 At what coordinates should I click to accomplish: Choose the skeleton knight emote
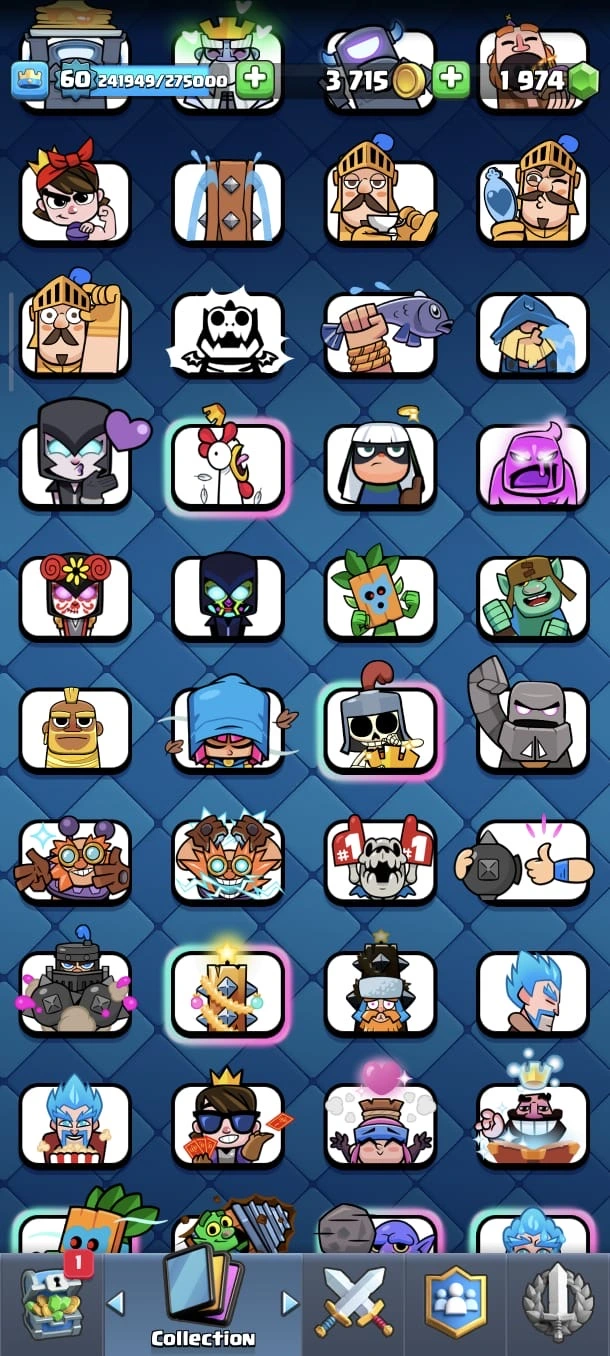pyautogui.click(x=381, y=730)
